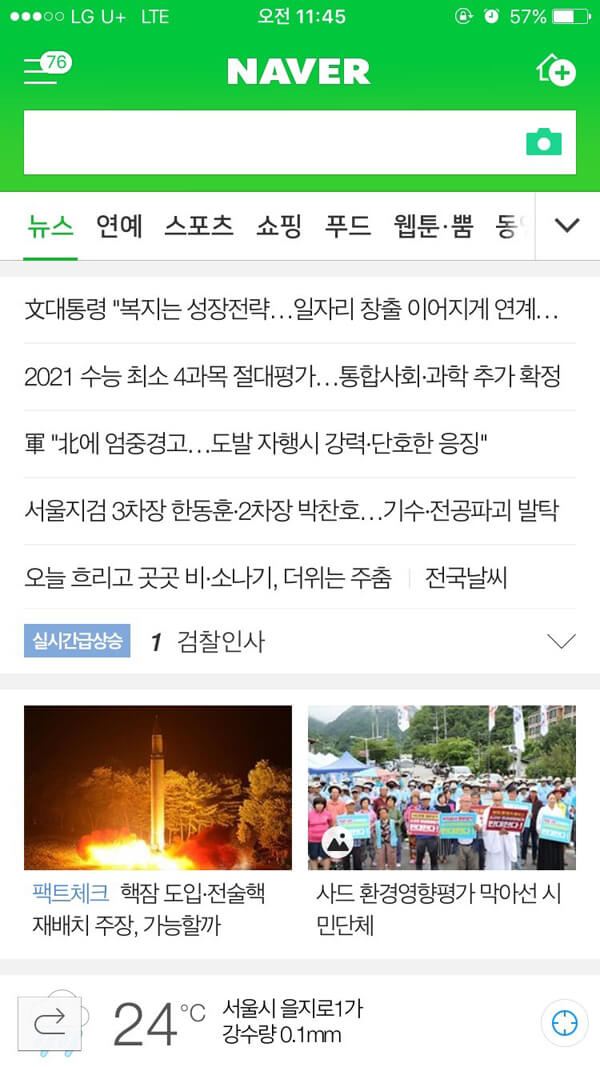Focus the Naver search box
The height and width of the screenshot is (1067, 600).
272,142
